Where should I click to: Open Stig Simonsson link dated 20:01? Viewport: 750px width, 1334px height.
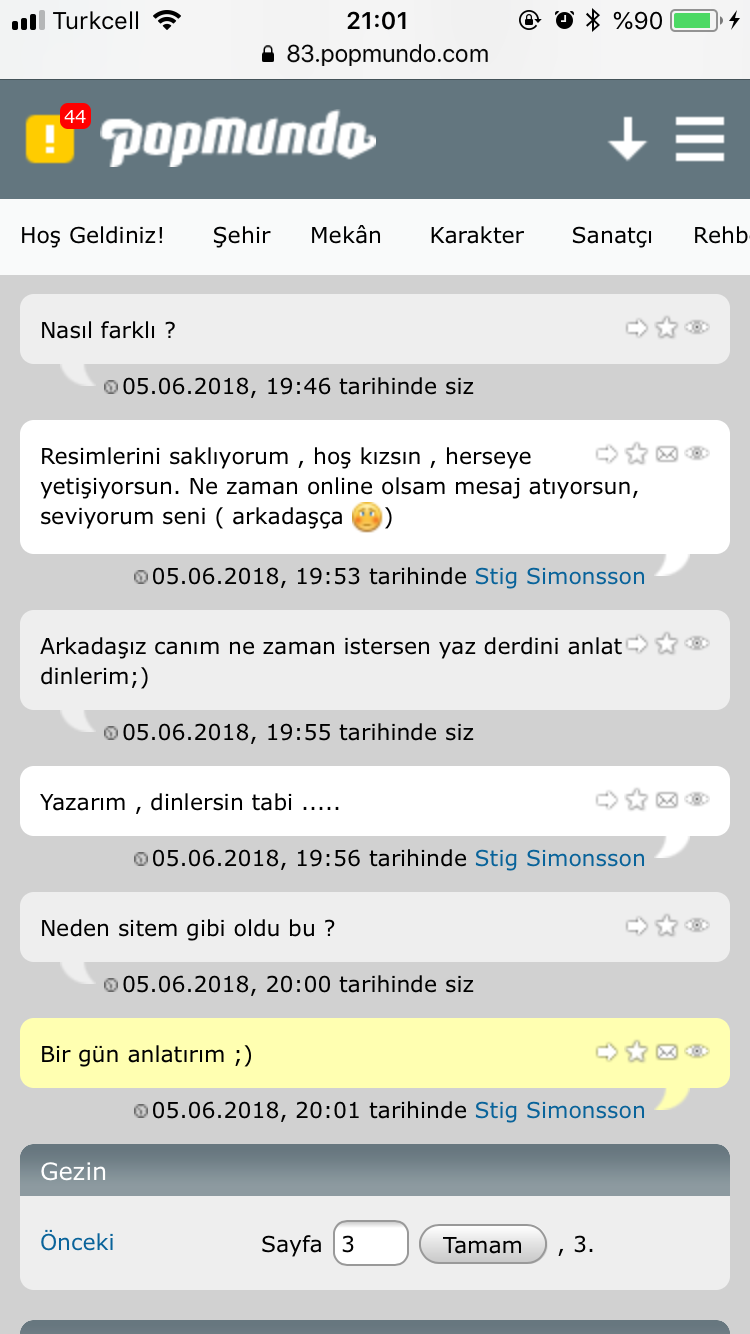560,1110
